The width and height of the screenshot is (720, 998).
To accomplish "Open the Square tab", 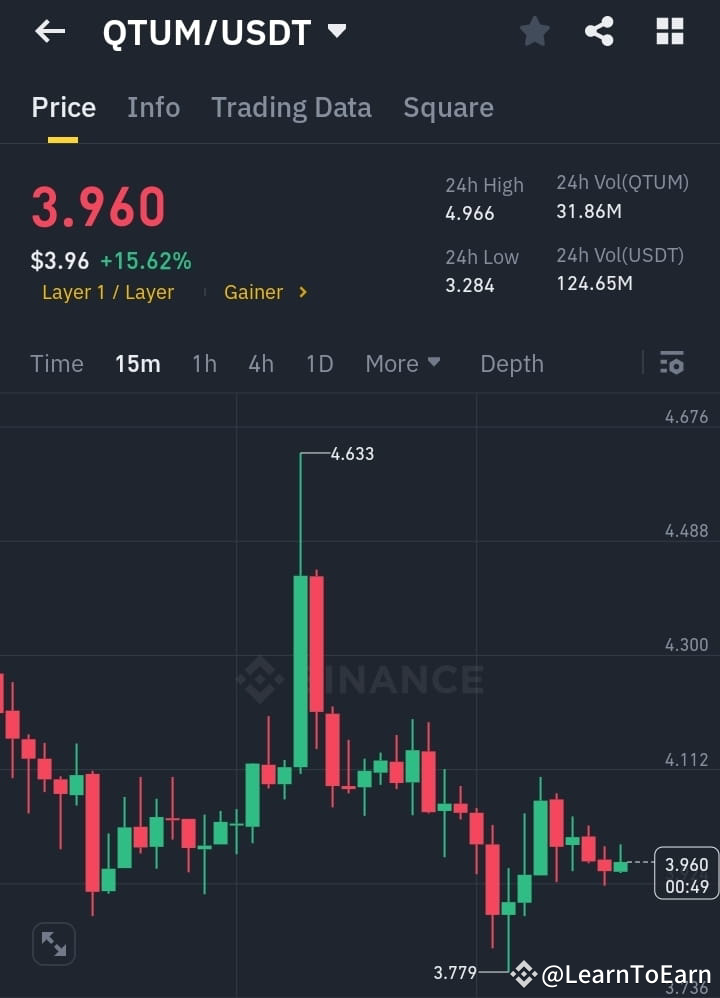I will [x=448, y=107].
